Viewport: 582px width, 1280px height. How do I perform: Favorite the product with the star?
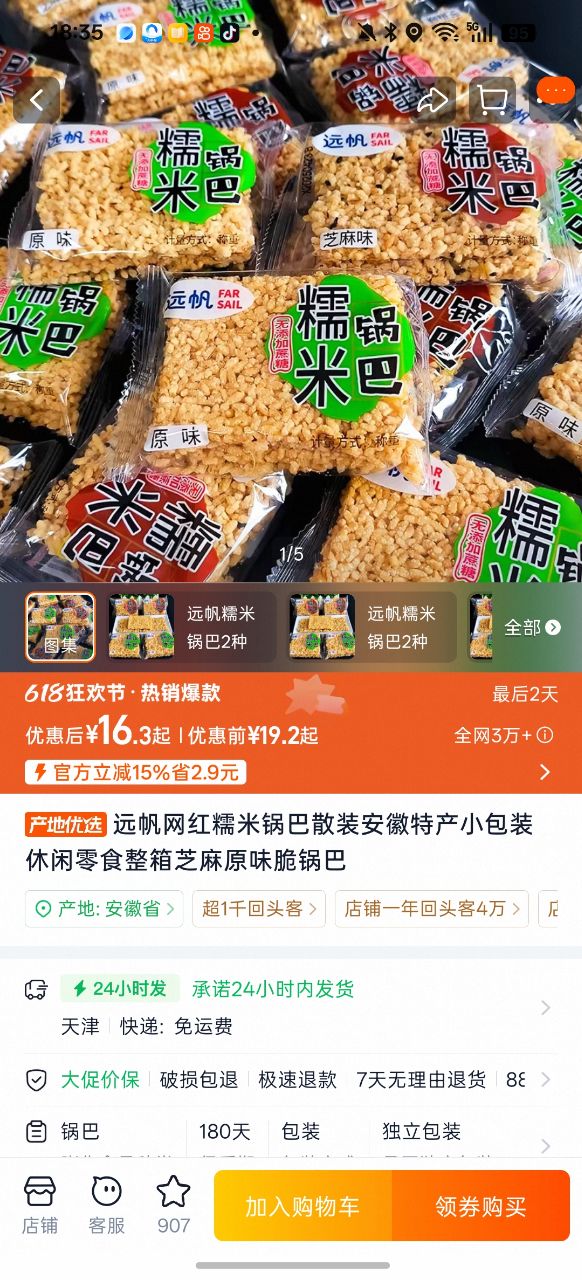click(x=173, y=1205)
